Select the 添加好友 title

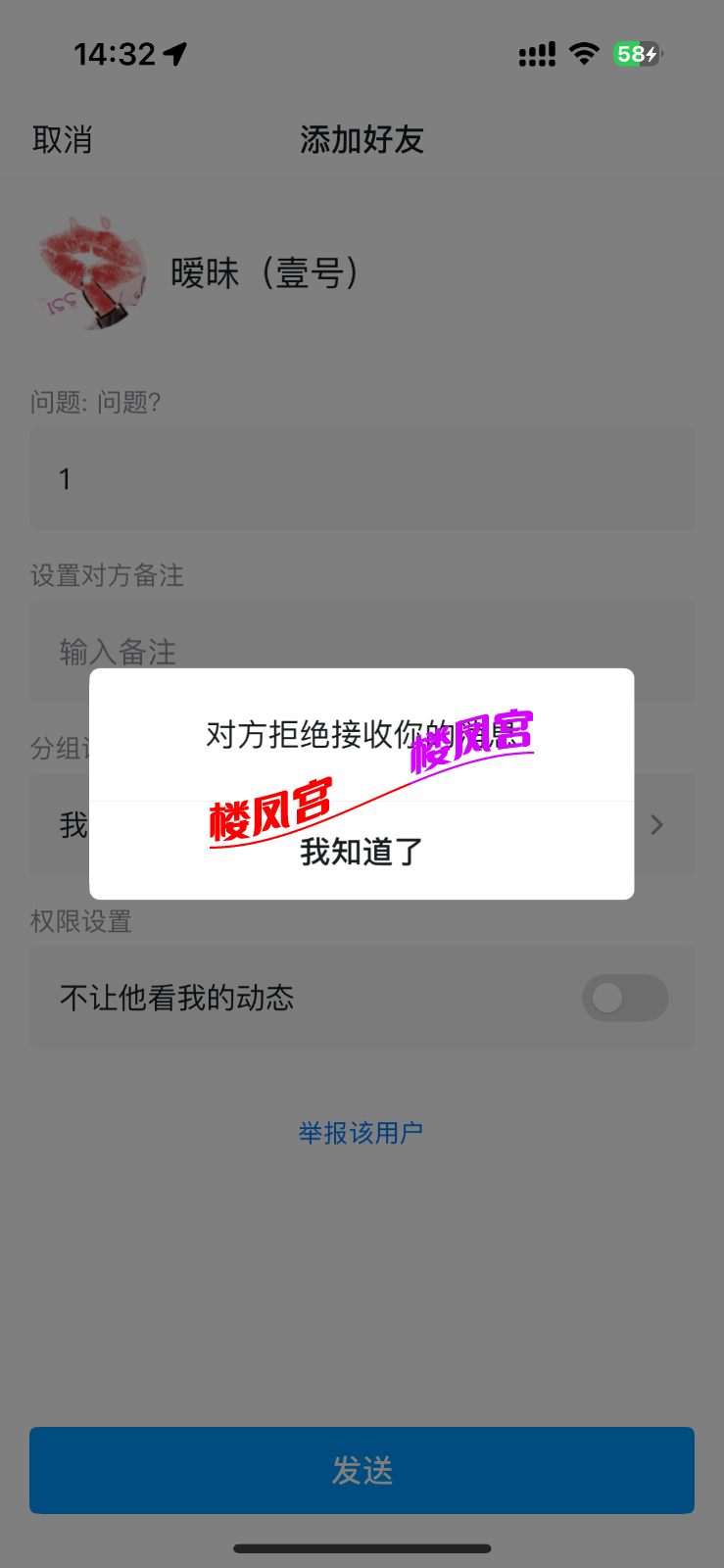[362, 139]
